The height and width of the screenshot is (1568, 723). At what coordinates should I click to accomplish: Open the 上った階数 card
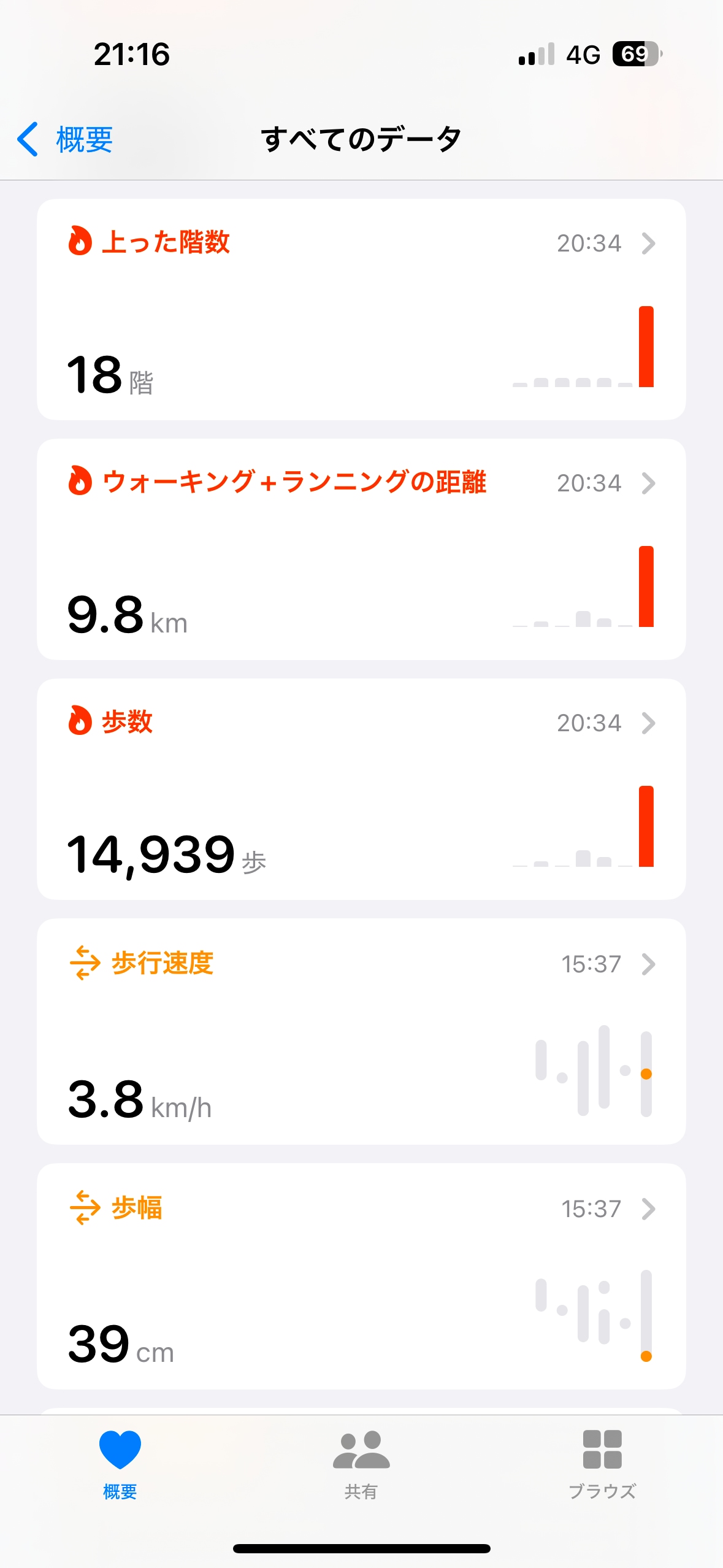(361, 309)
